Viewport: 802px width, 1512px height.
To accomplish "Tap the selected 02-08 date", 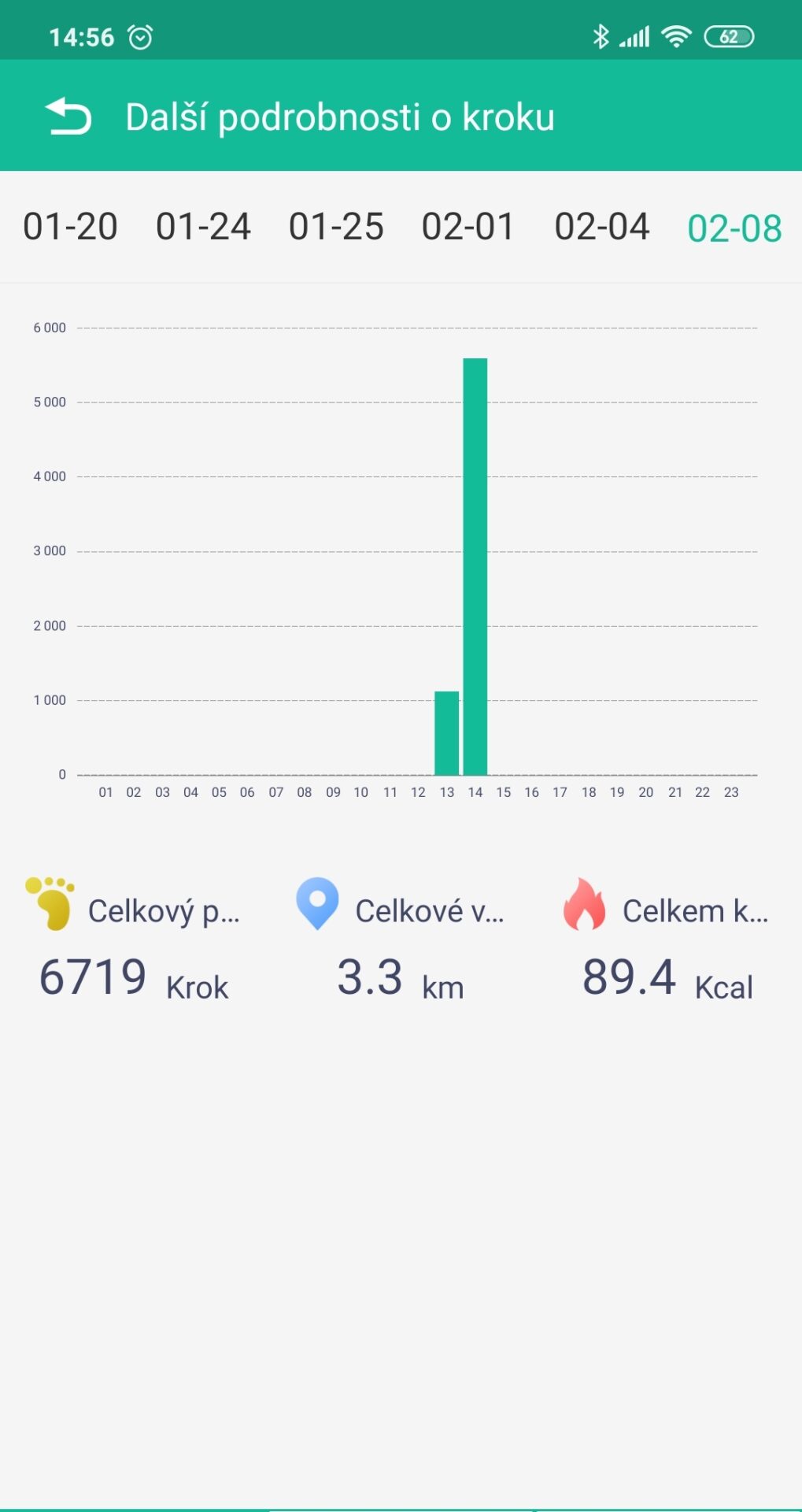I will [x=734, y=228].
